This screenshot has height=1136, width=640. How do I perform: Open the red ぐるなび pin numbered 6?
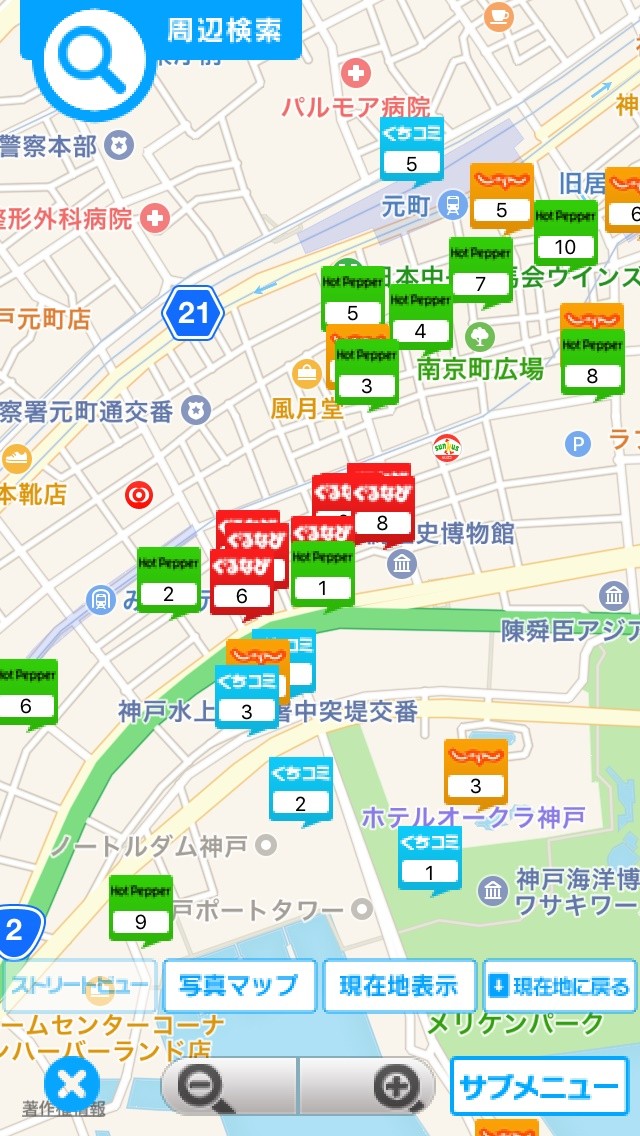pyautogui.click(x=241, y=582)
